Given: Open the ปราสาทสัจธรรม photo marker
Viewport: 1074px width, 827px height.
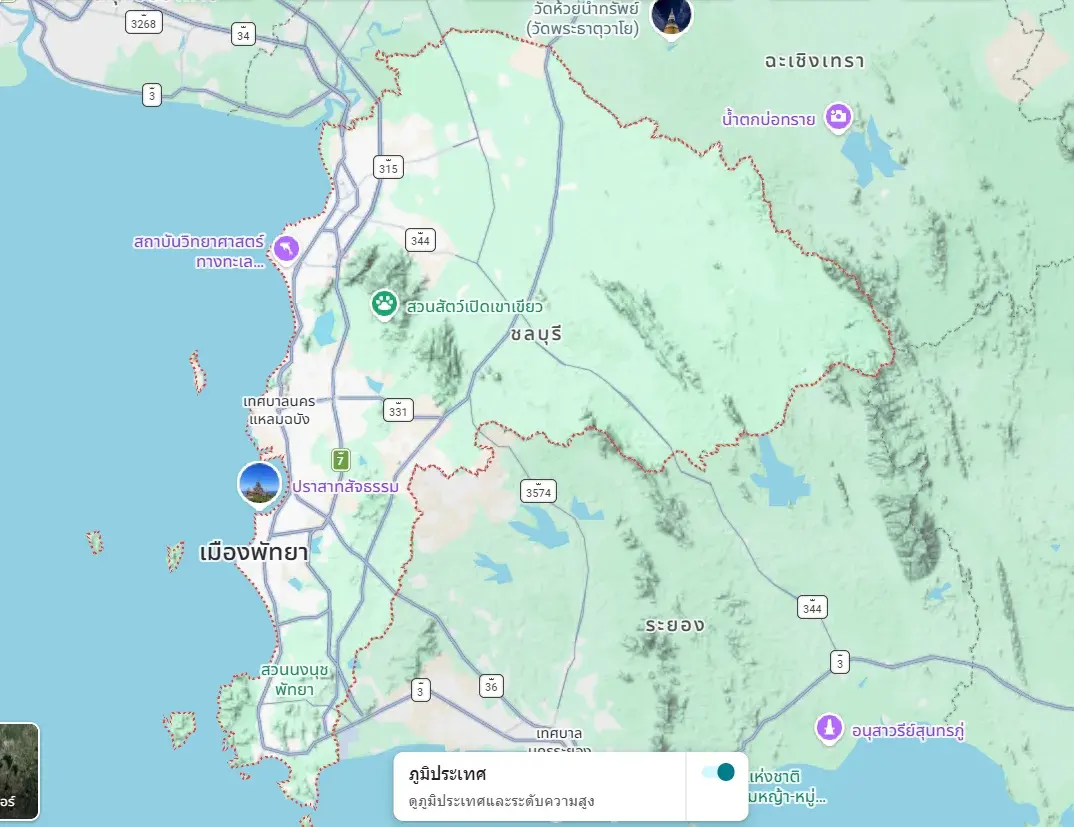Looking at the screenshot, I should [260, 483].
